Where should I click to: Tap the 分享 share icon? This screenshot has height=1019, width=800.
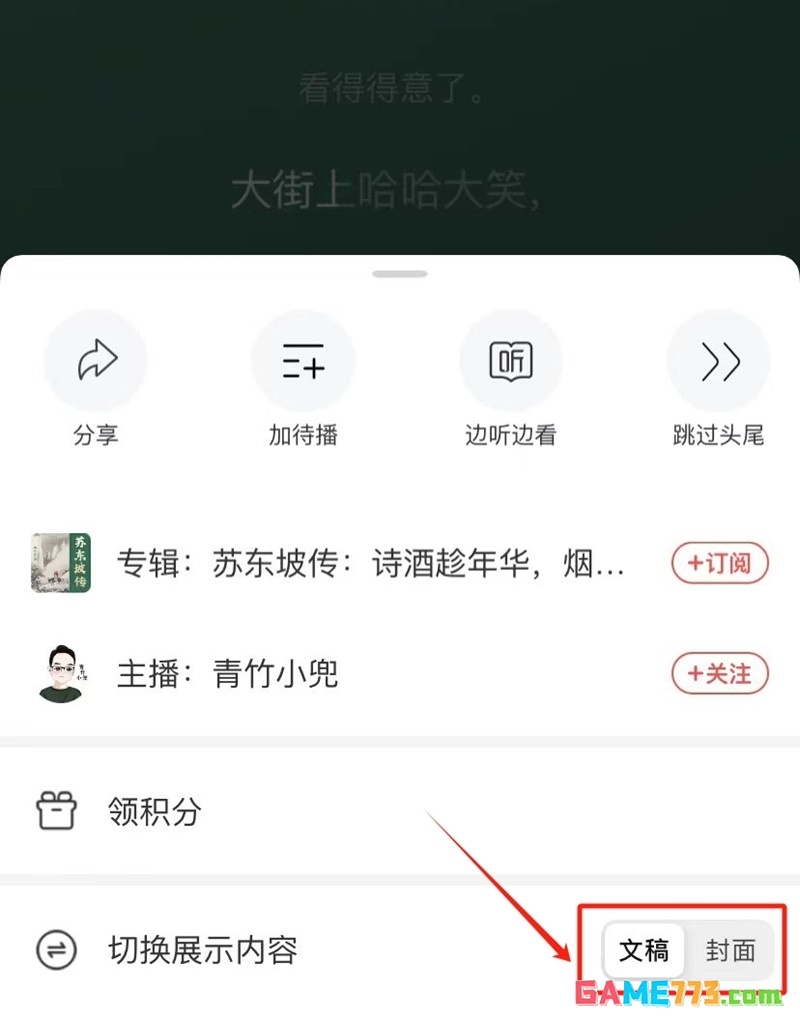pyautogui.click(x=96, y=362)
